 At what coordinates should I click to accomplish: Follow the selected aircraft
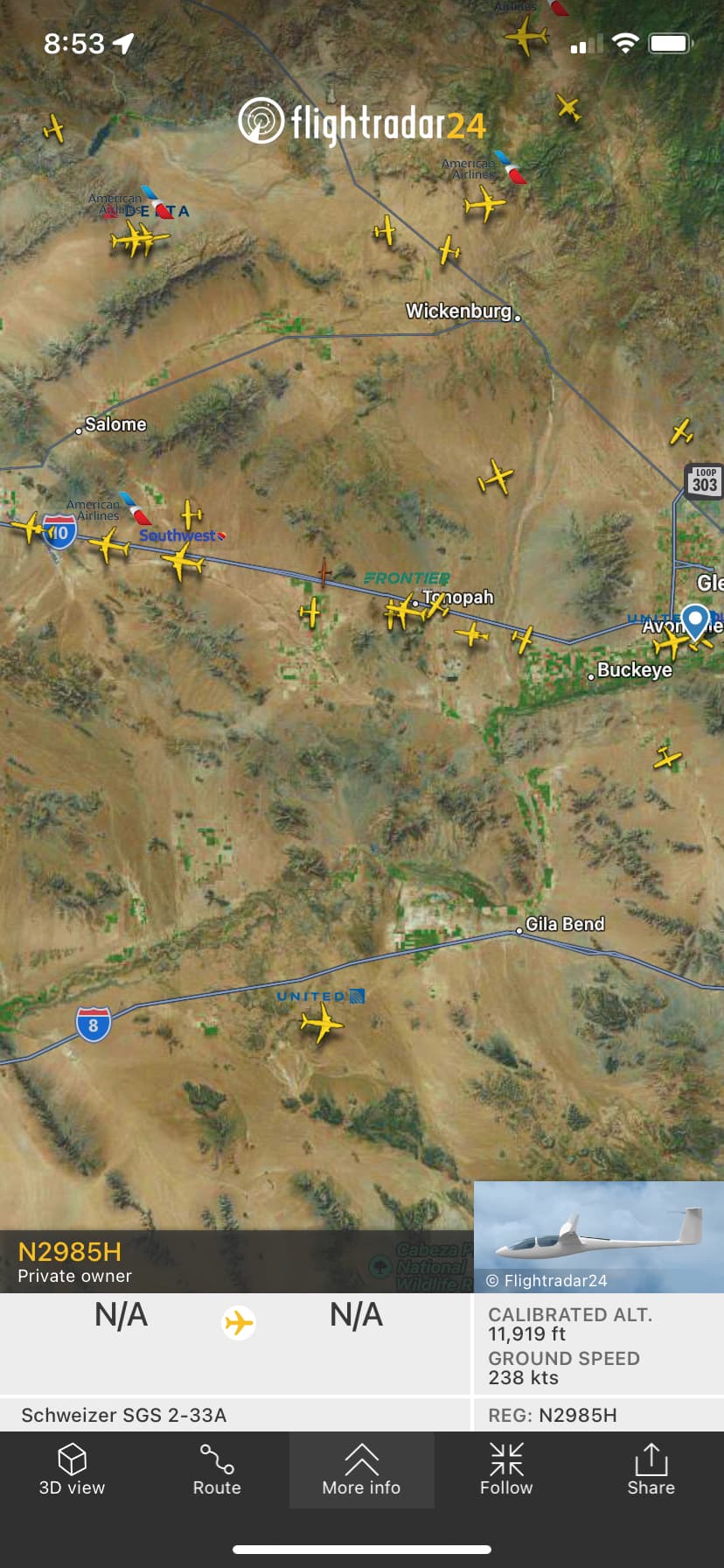click(506, 1470)
